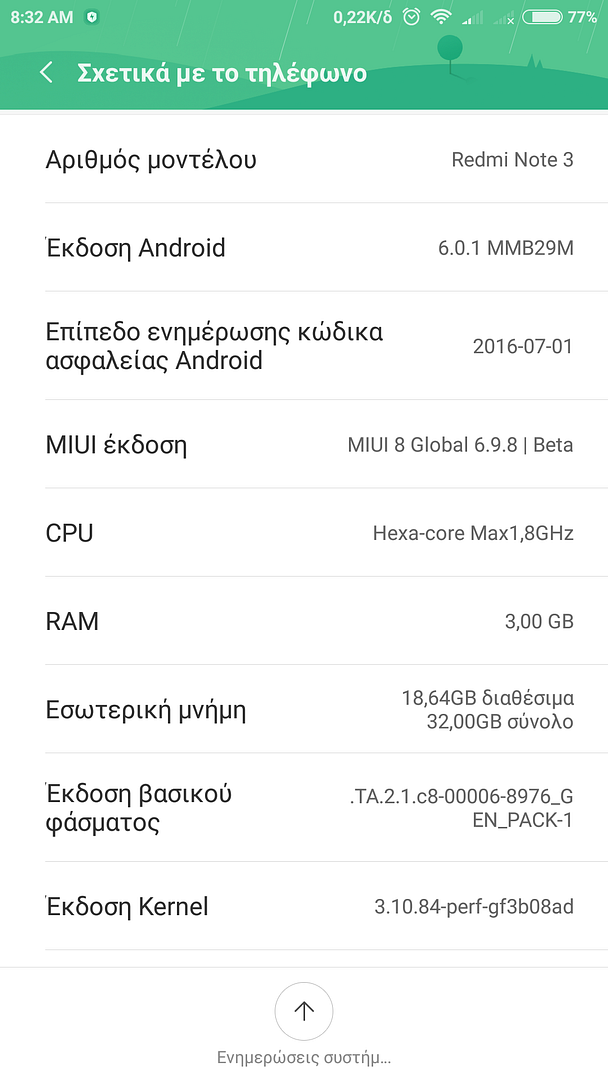Tap Επίπεδο ενημέρωσης κώδικα ασφαλείας Android row
The width and height of the screenshot is (608, 1080).
[304, 346]
